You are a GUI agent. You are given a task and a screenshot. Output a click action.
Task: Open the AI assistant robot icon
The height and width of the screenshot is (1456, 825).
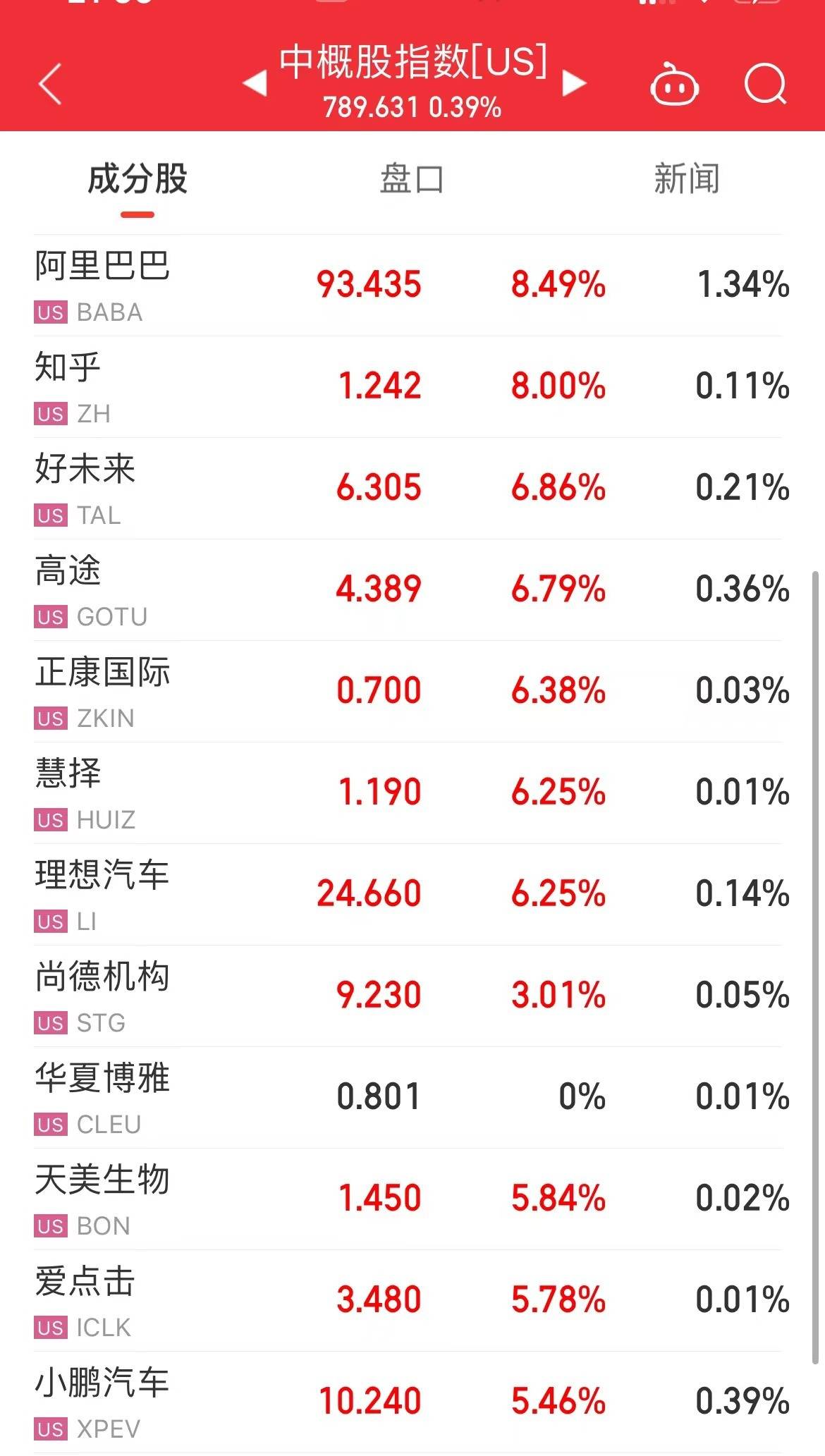673,84
